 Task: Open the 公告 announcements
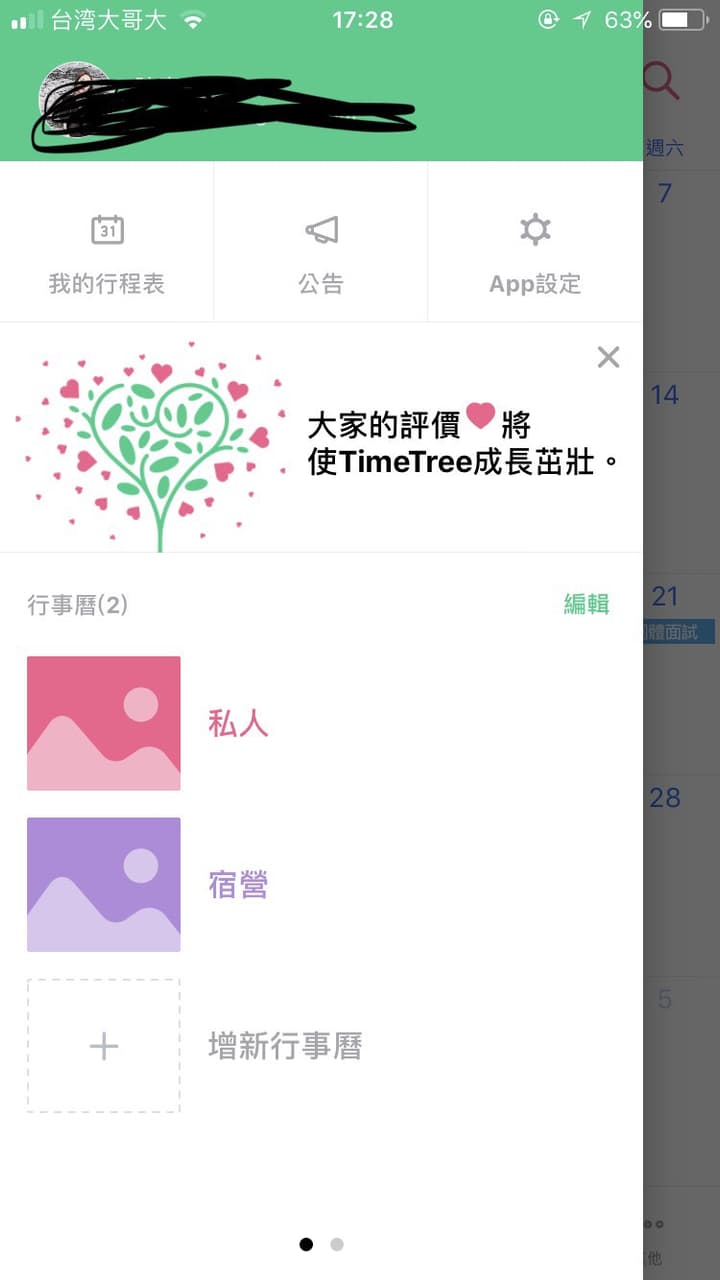coord(321,241)
